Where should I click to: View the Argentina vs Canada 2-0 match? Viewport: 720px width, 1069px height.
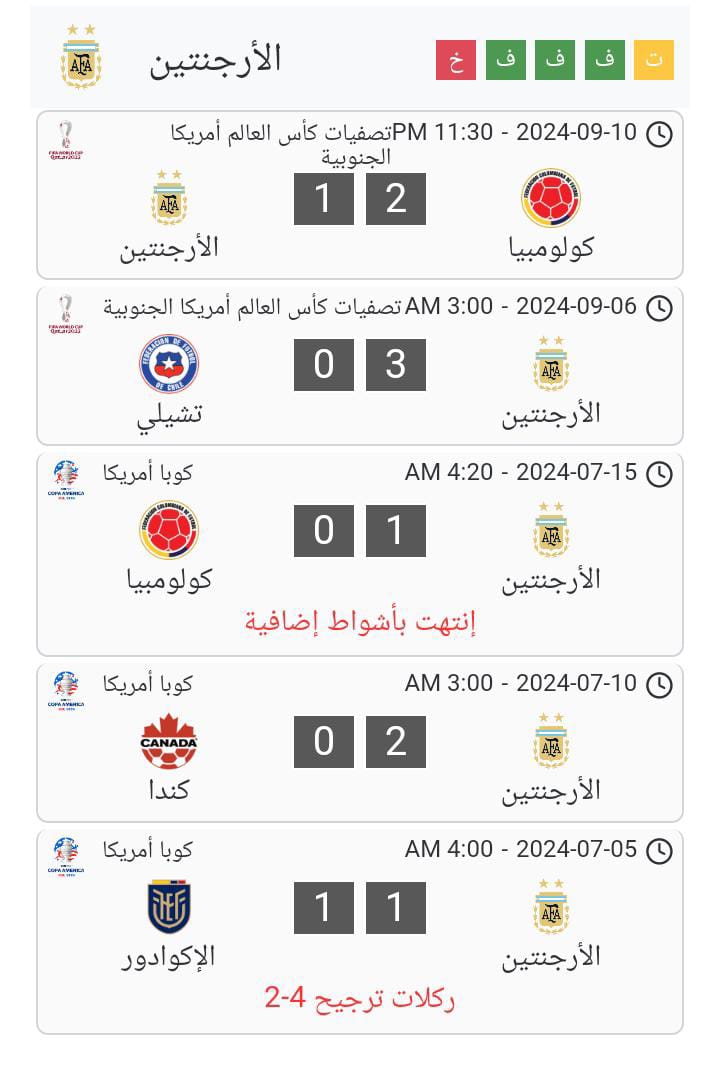(x=360, y=742)
